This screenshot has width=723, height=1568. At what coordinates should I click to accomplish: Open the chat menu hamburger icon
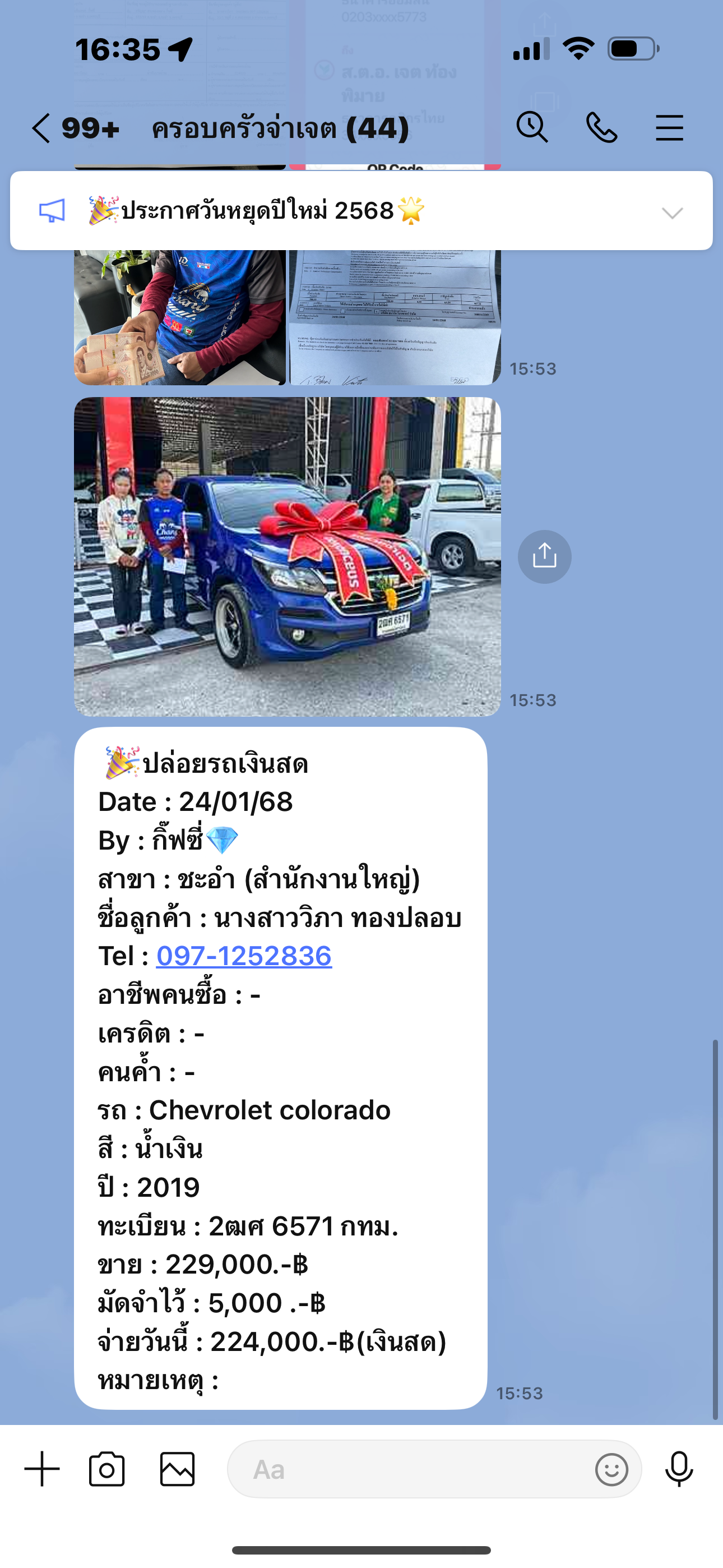(x=669, y=128)
